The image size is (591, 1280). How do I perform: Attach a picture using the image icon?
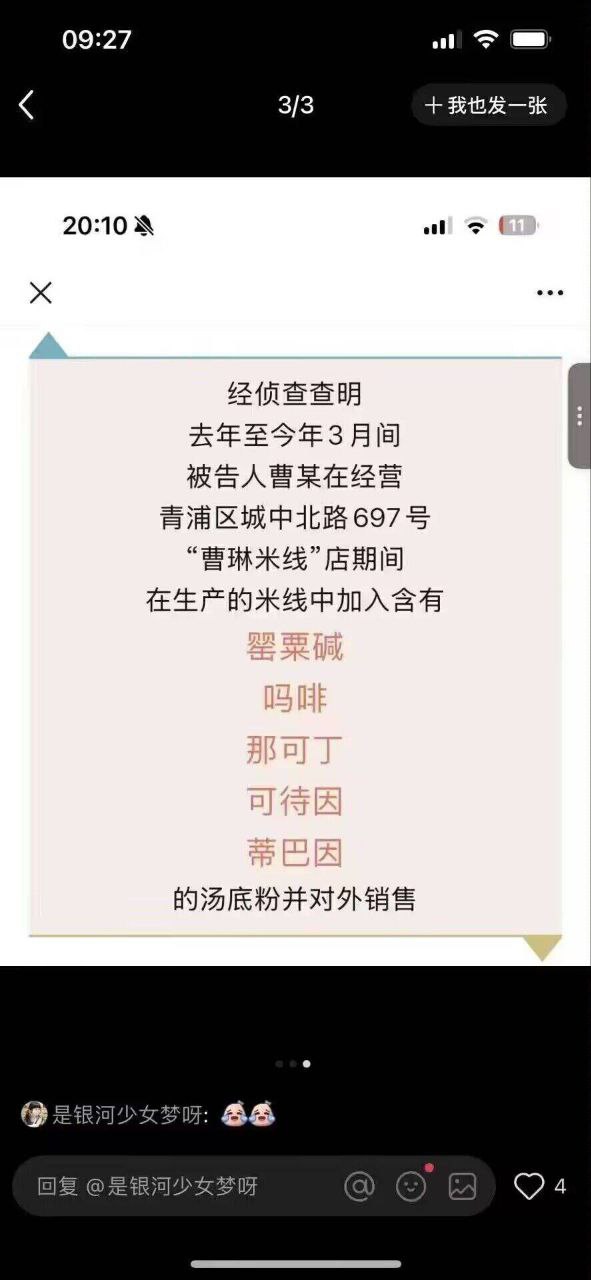462,1186
